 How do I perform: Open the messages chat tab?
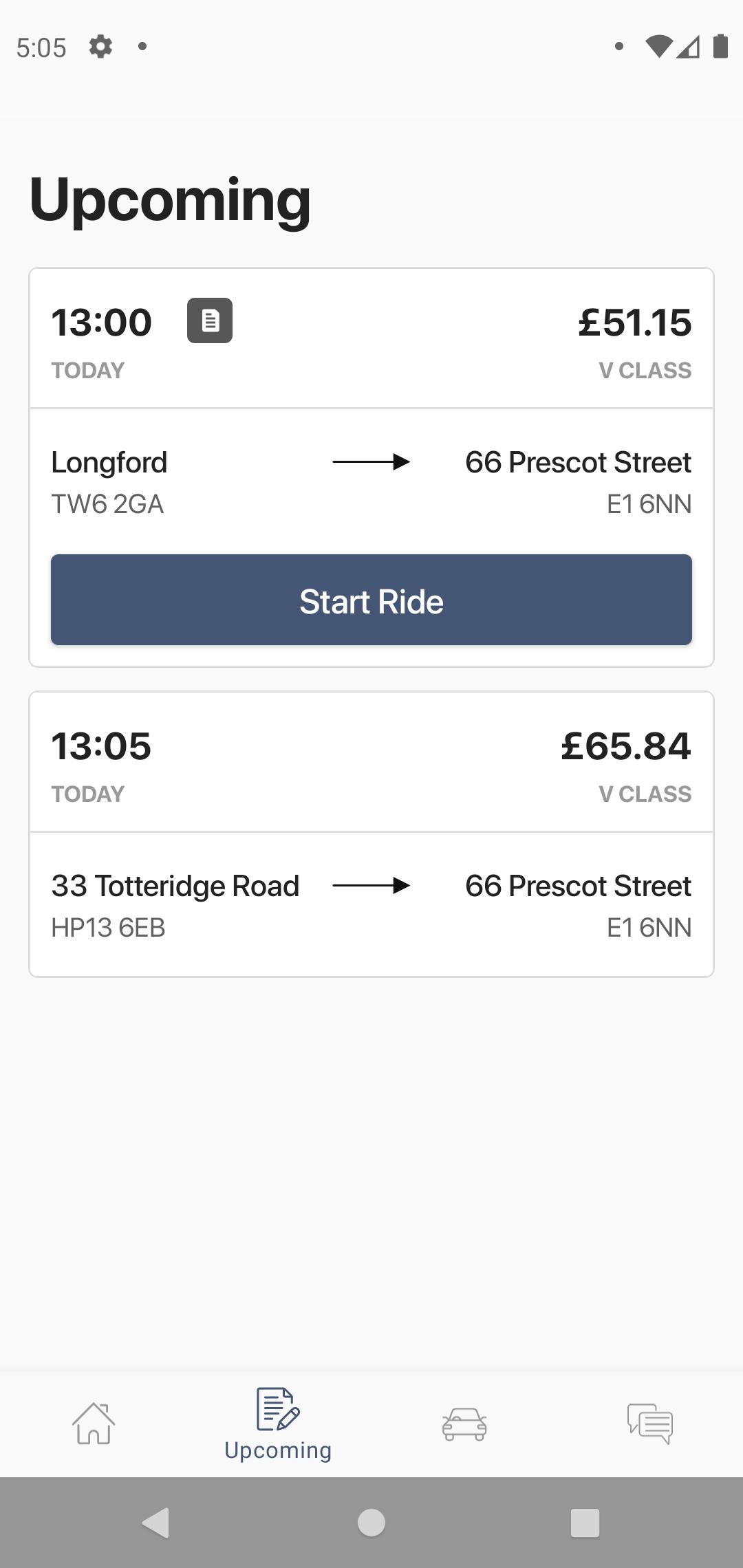coord(650,1424)
